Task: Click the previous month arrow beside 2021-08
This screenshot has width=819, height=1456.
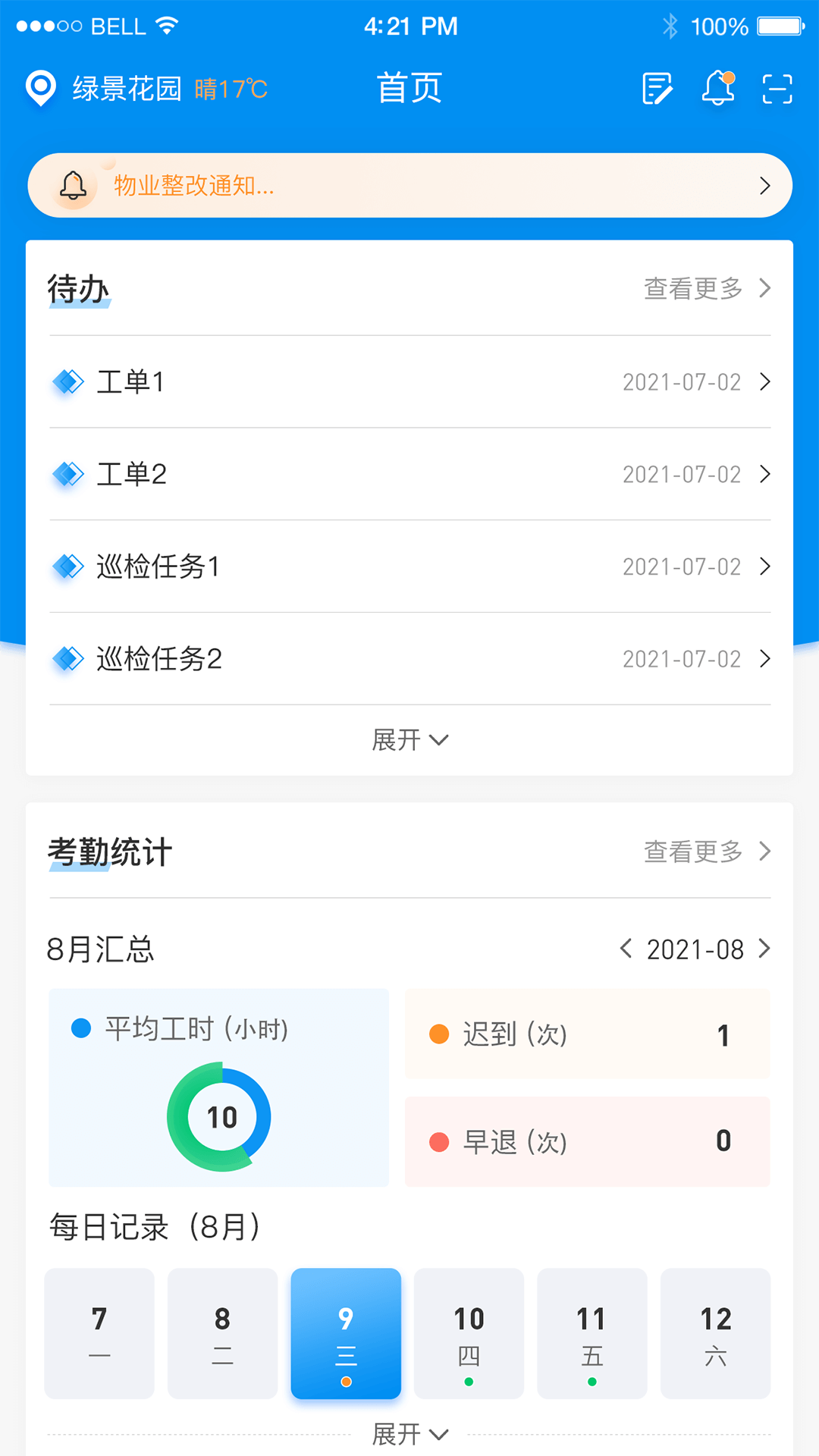Action: 625,949
